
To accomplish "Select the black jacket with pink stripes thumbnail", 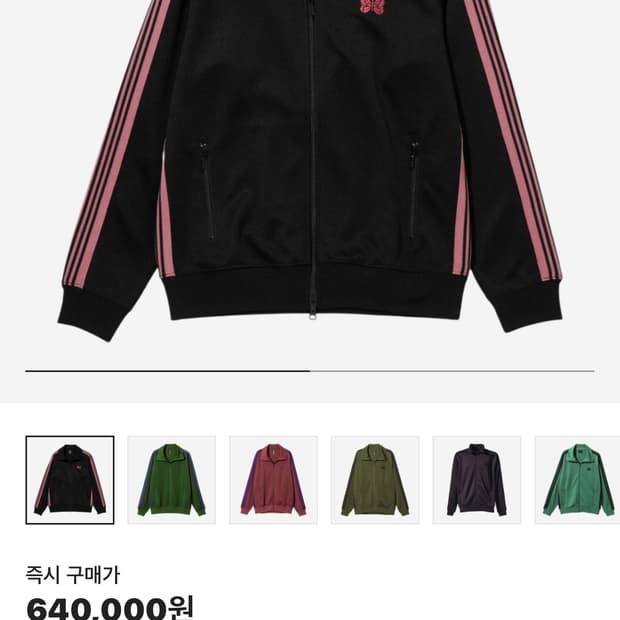I will [x=70, y=480].
